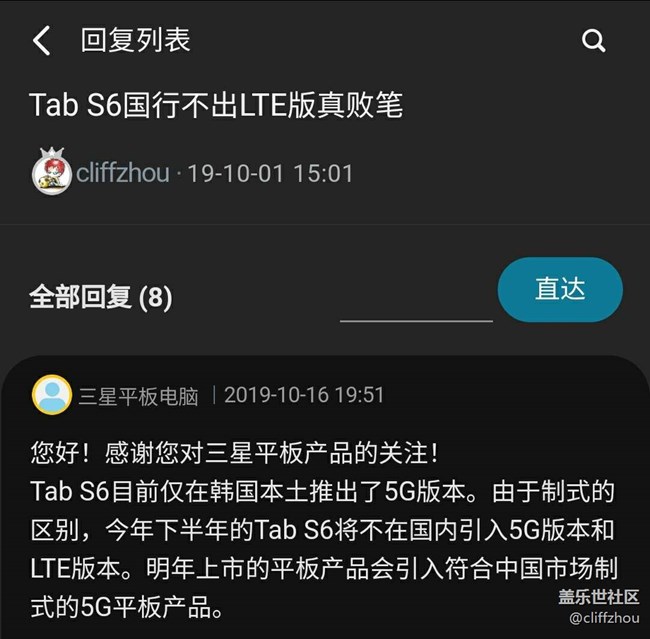Go back from the 回复列表 page
This screenshot has width=650, height=639.
pos(42,41)
